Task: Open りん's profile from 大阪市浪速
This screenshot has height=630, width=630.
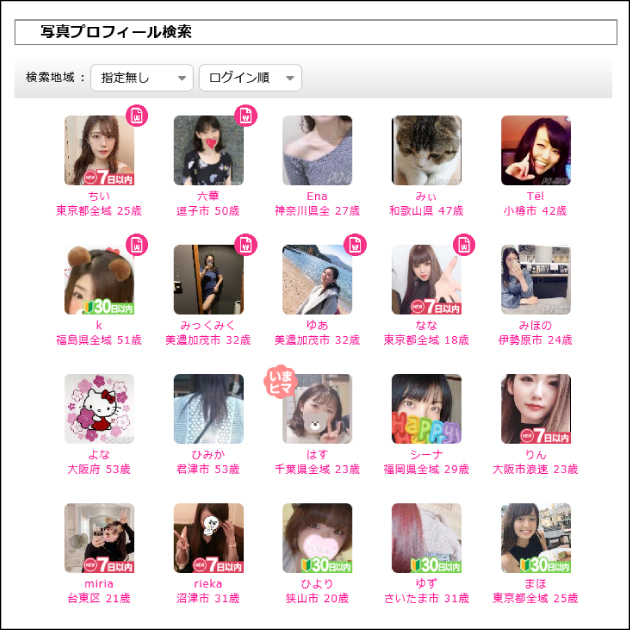Action: pyautogui.click(x=535, y=409)
